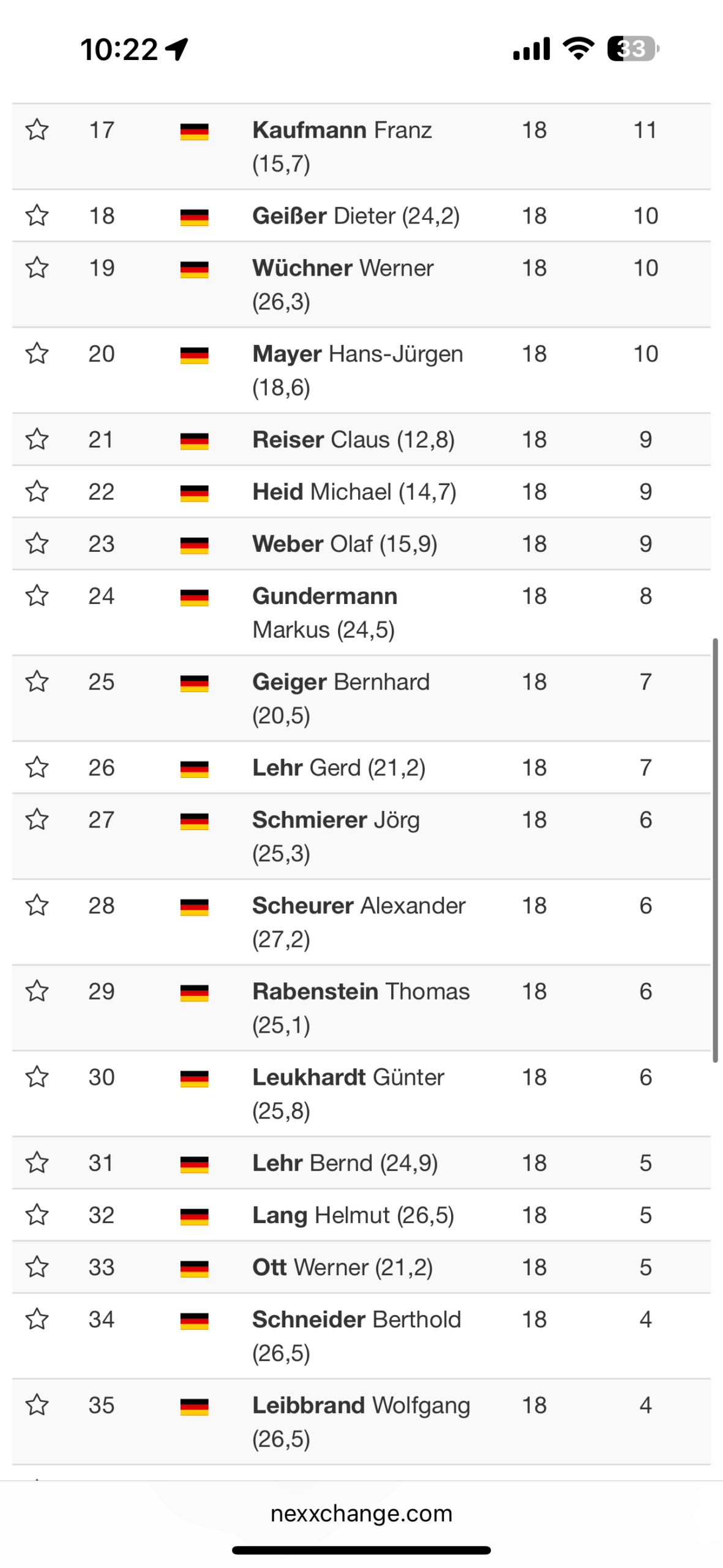
Task: Toggle the star for Weber Olaf
Action: point(37,543)
